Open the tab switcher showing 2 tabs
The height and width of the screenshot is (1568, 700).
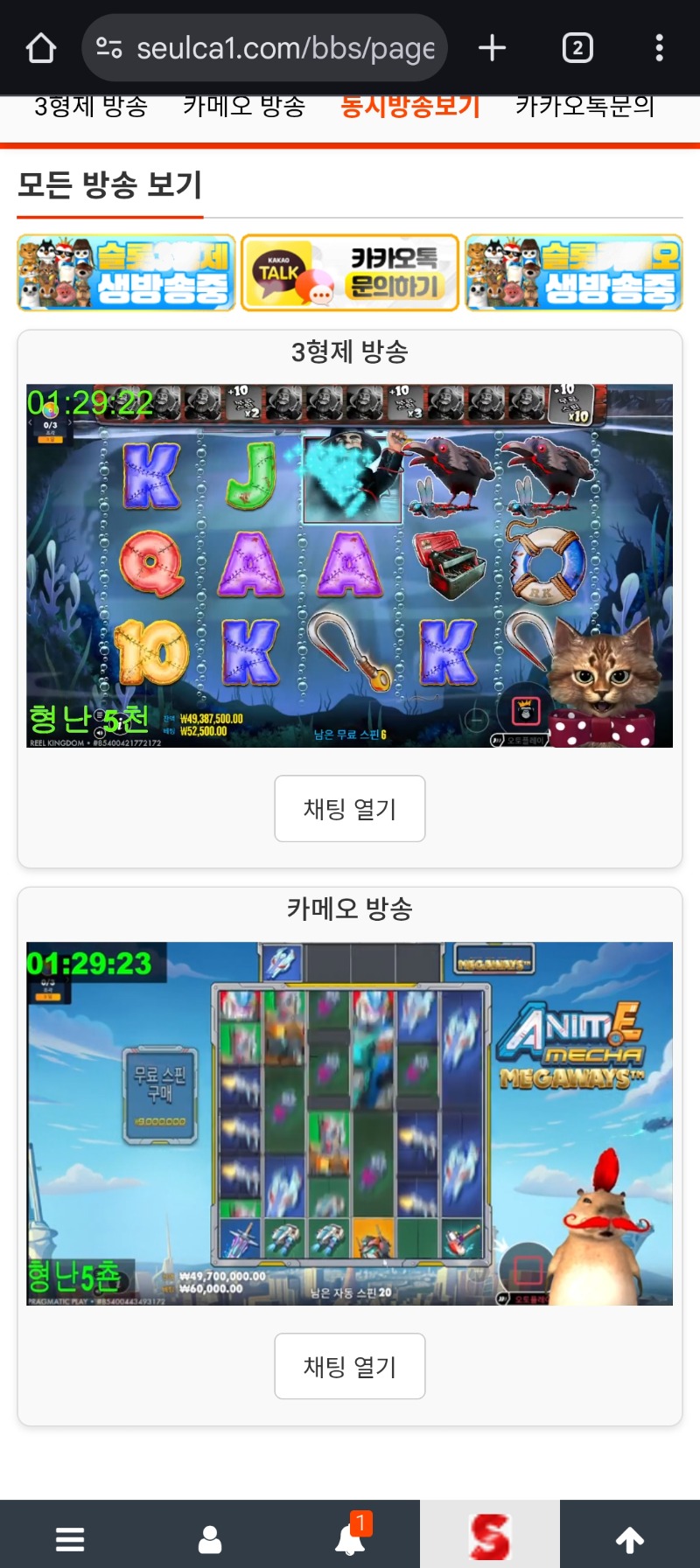[x=577, y=48]
